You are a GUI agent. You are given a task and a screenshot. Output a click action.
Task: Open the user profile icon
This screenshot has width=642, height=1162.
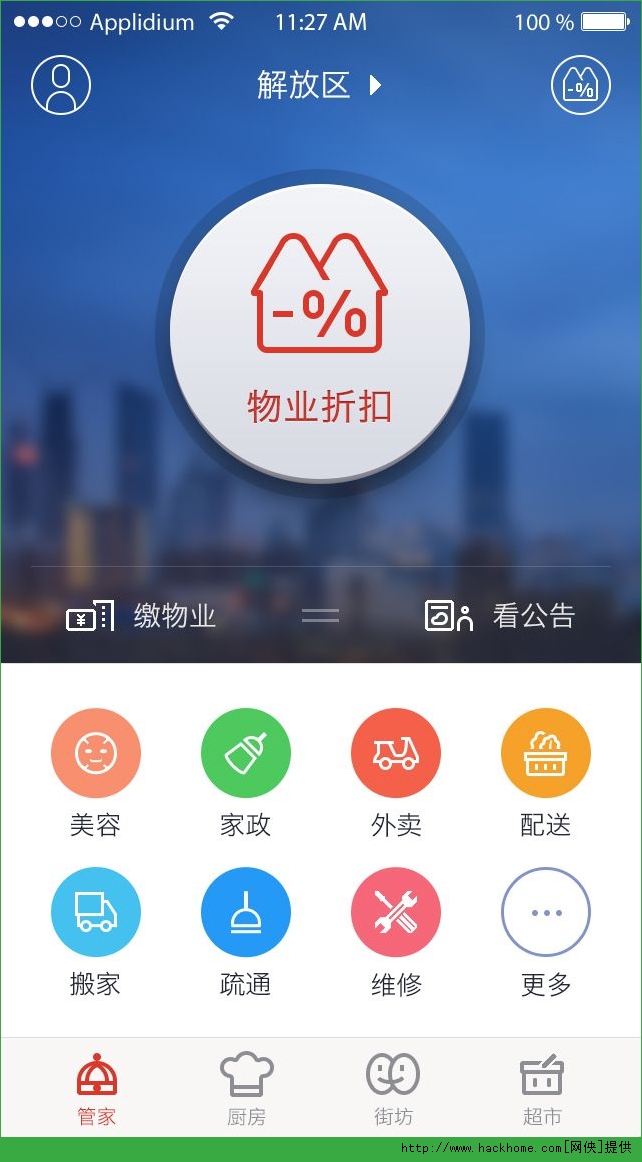point(61,85)
